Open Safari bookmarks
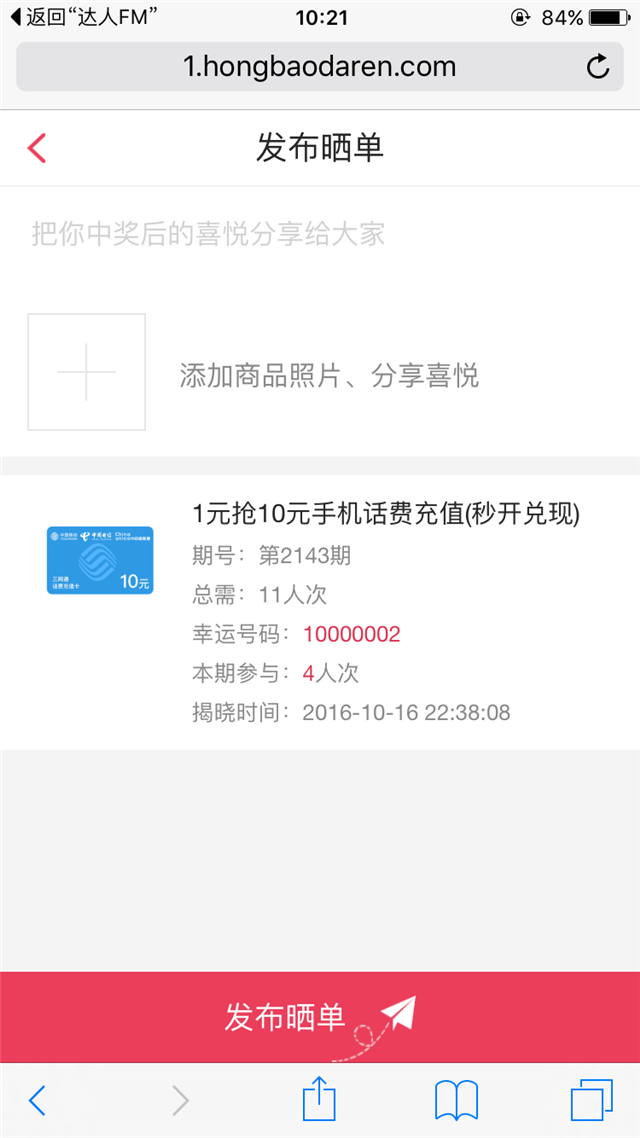Viewport: 640px width, 1138px height. point(456,1100)
